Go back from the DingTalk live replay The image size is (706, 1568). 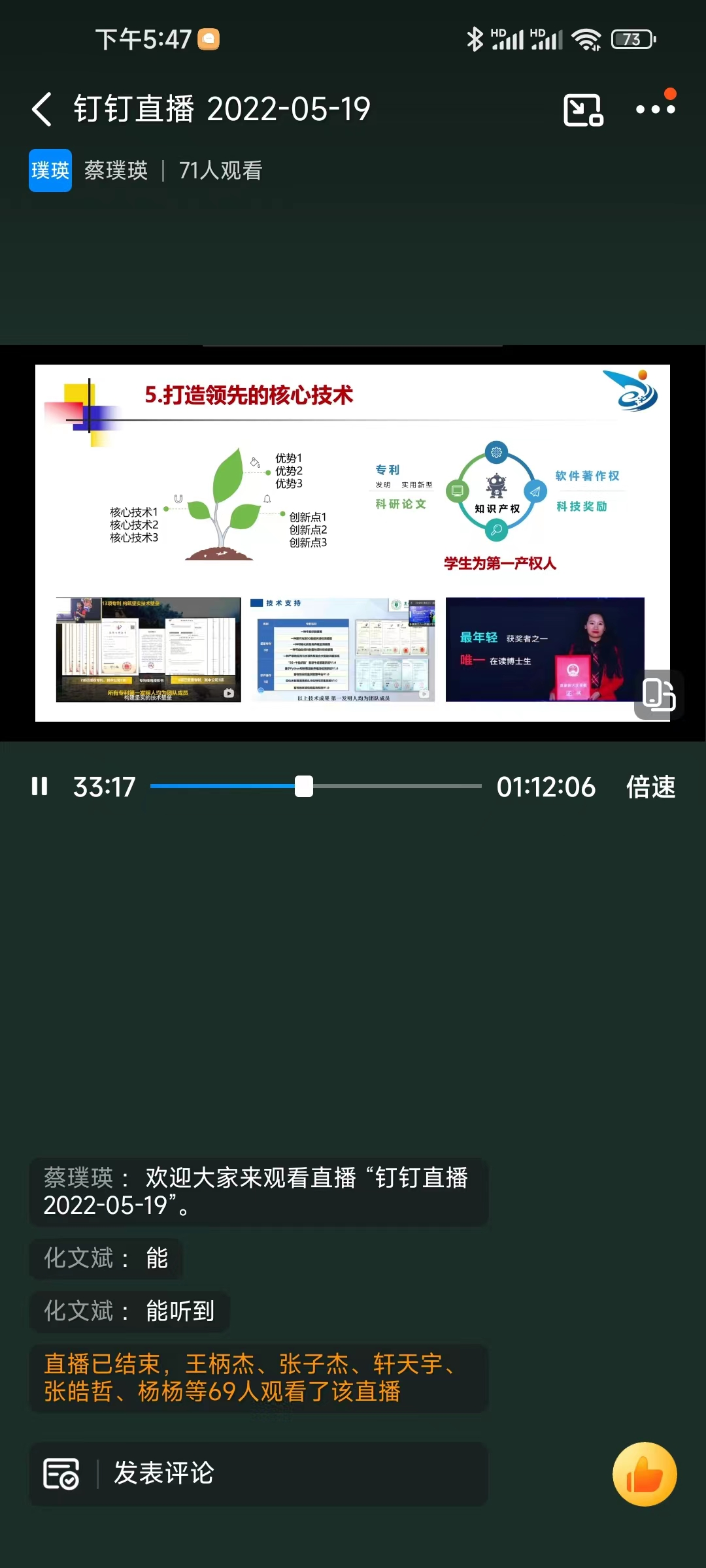(x=42, y=109)
